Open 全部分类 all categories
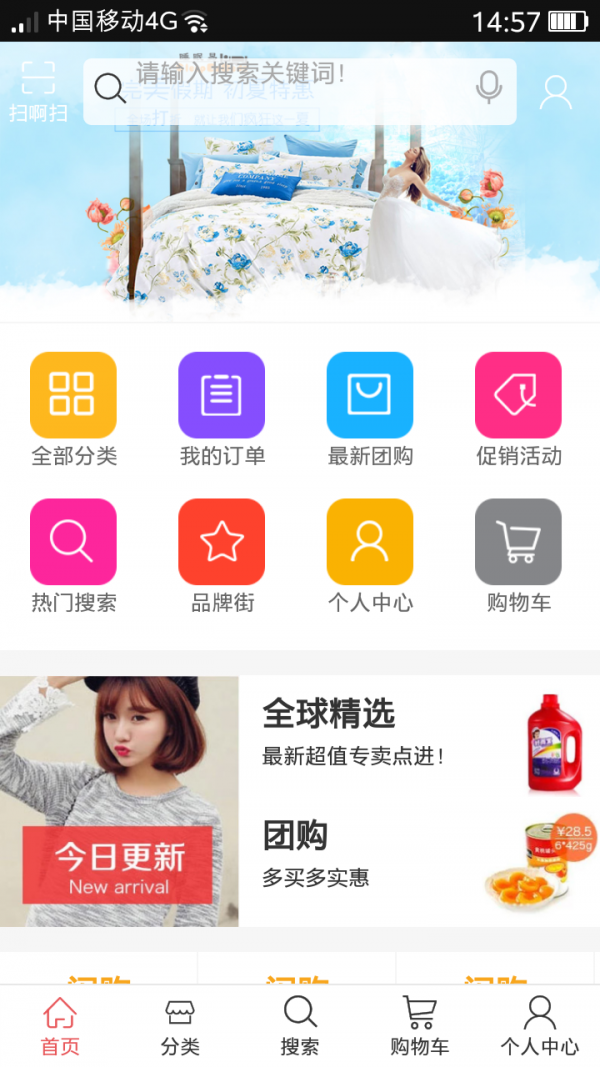This screenshot has height=1067, width=600. 73,410
